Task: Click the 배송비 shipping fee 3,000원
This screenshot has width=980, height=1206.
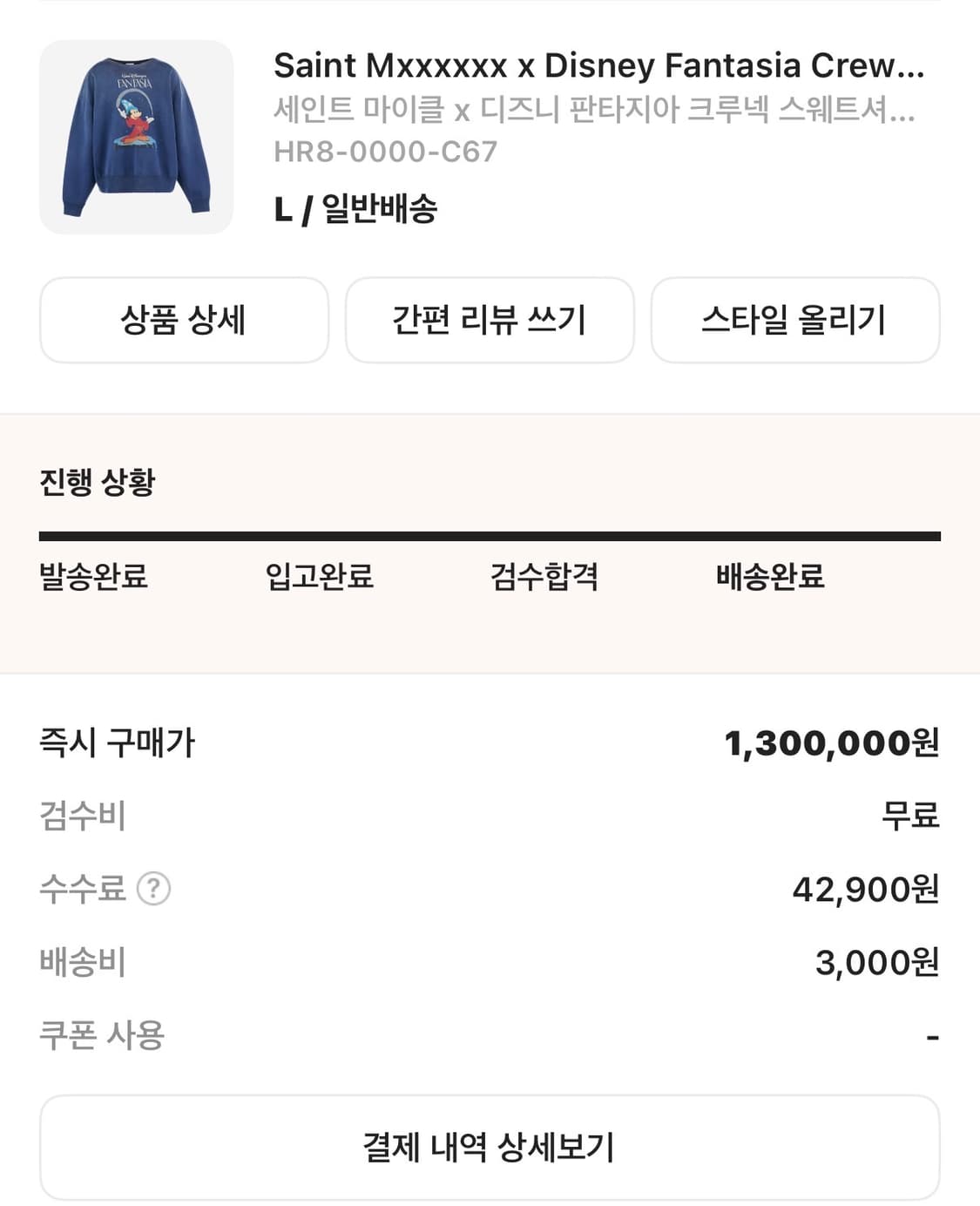Action: tap(875, 962)
